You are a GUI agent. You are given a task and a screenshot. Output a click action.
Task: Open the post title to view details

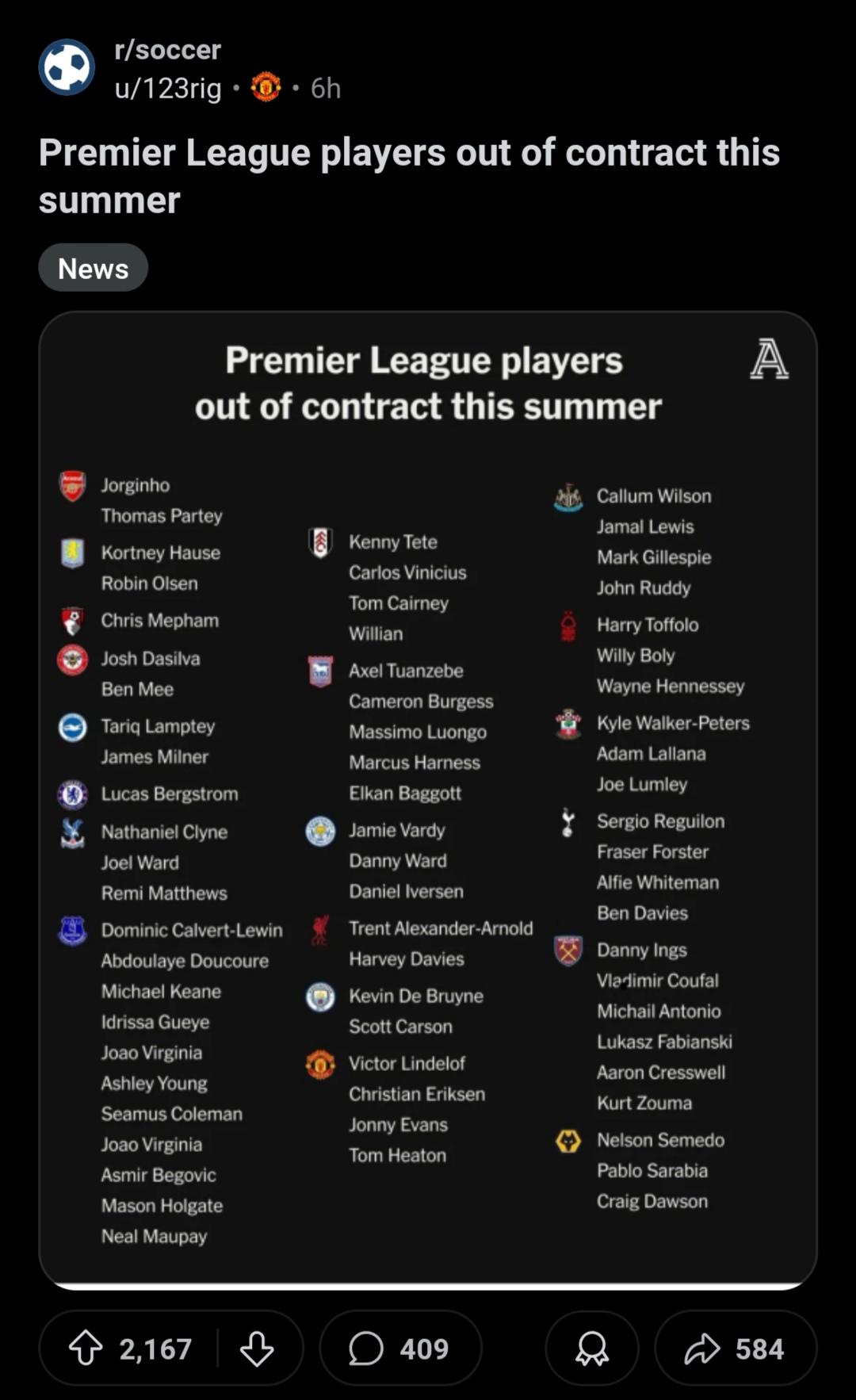click(409, 176)
